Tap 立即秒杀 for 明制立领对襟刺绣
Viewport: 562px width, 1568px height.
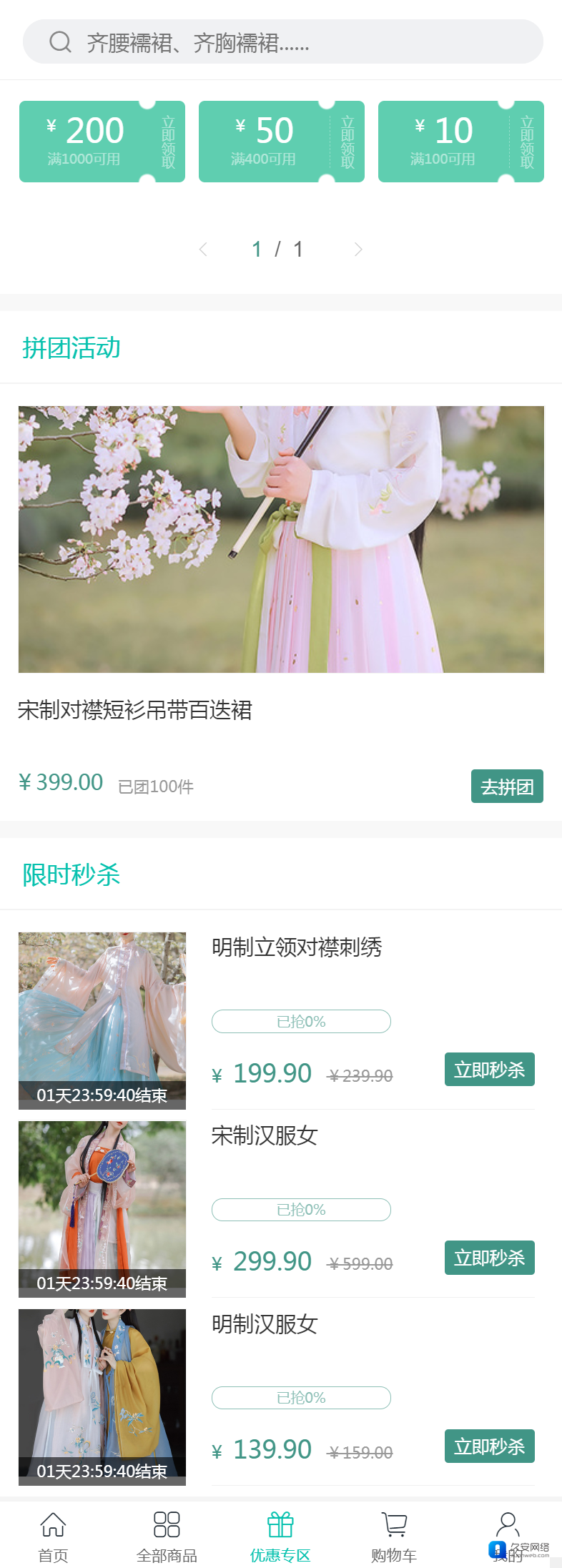[x=489, y=1070]
